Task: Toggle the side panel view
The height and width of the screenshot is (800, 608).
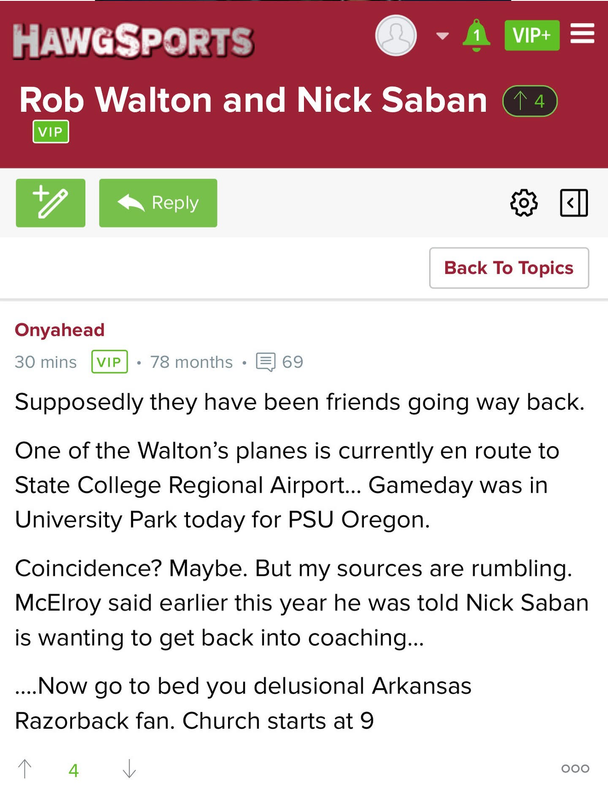Action: coord(573,204)
